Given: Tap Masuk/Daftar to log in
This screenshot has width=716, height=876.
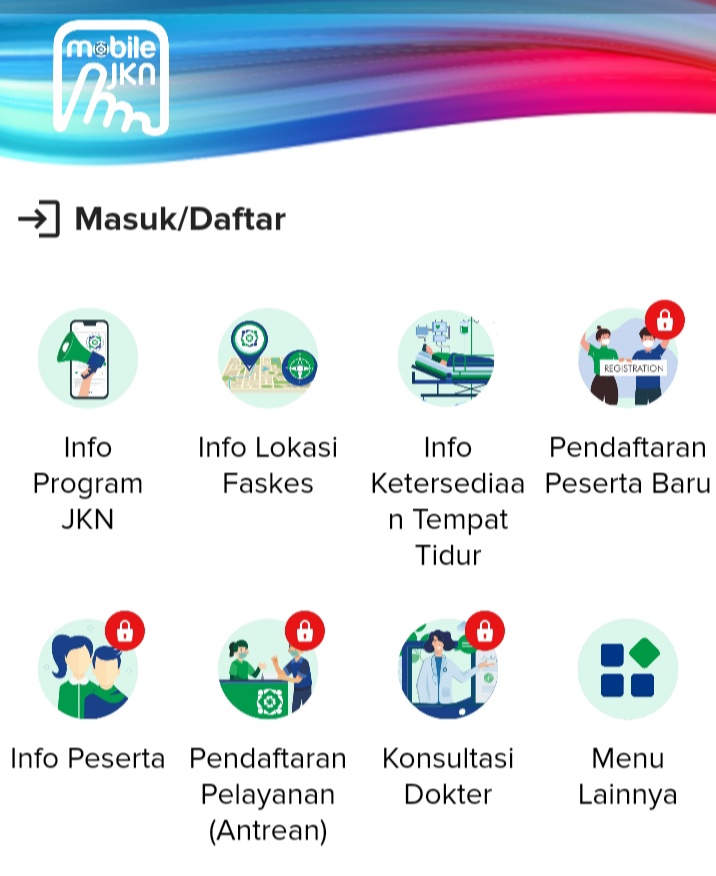Looking at the screenshot, I should (152, 219).
